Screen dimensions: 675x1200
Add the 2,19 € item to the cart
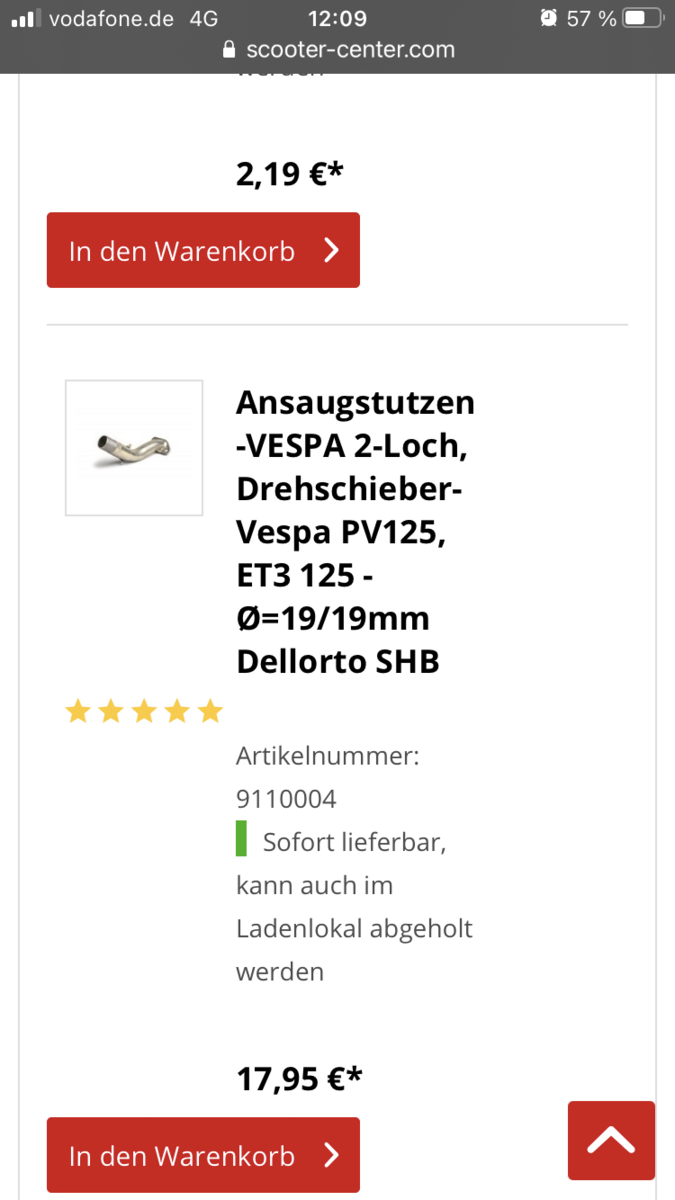pyautogui.click(x=203, y=250)
